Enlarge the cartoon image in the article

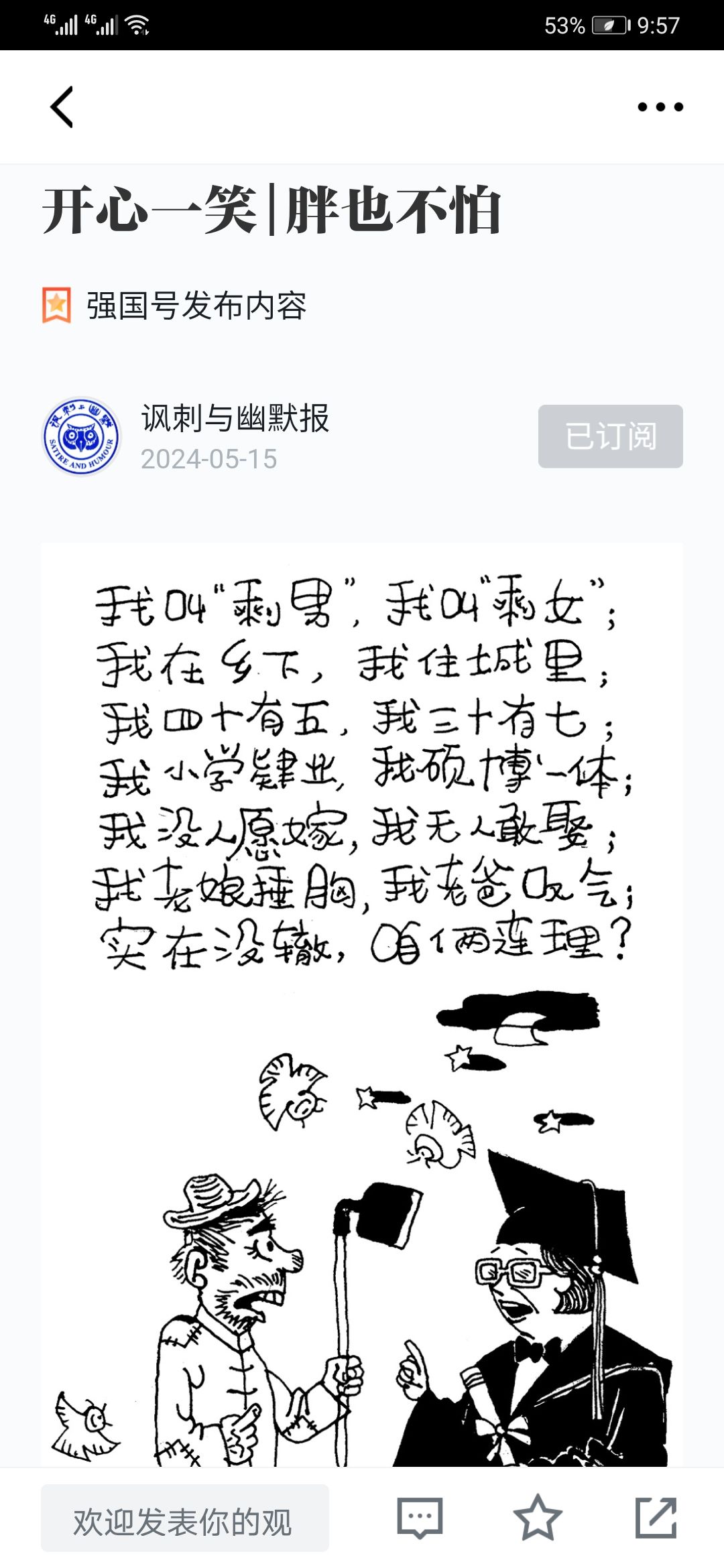click(362, 1005)
